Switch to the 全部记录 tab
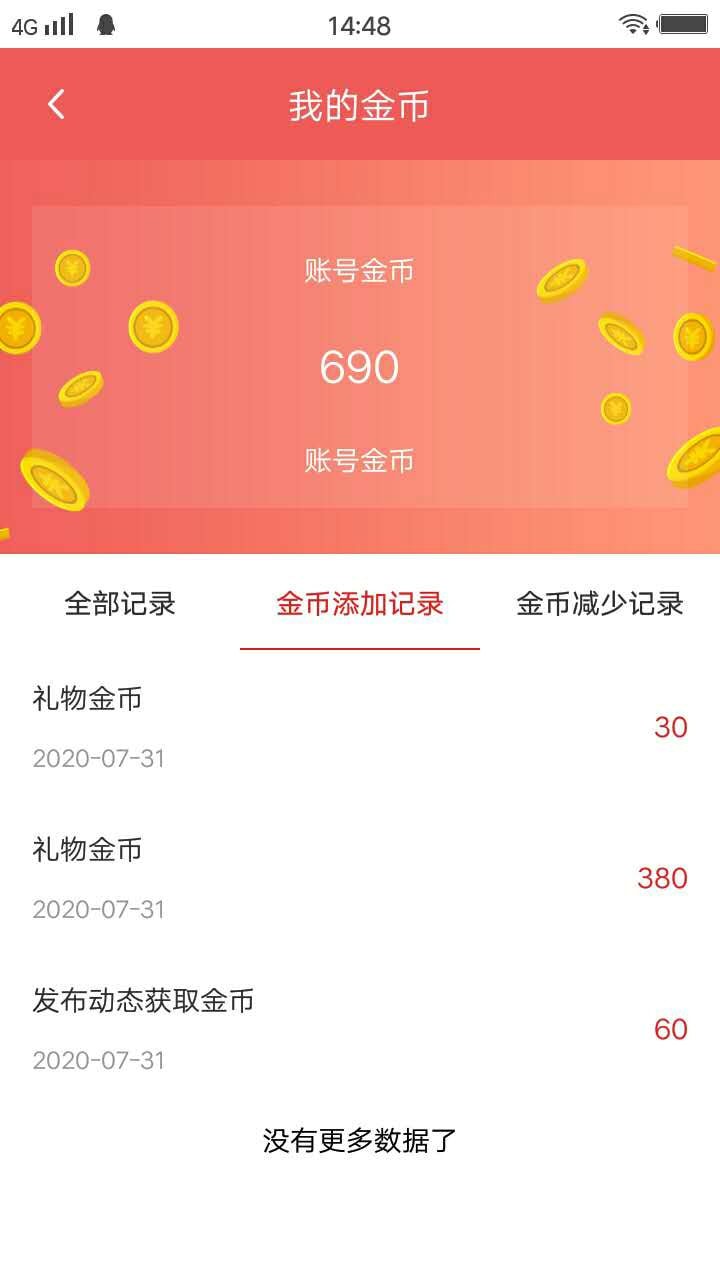 [120, 604]
